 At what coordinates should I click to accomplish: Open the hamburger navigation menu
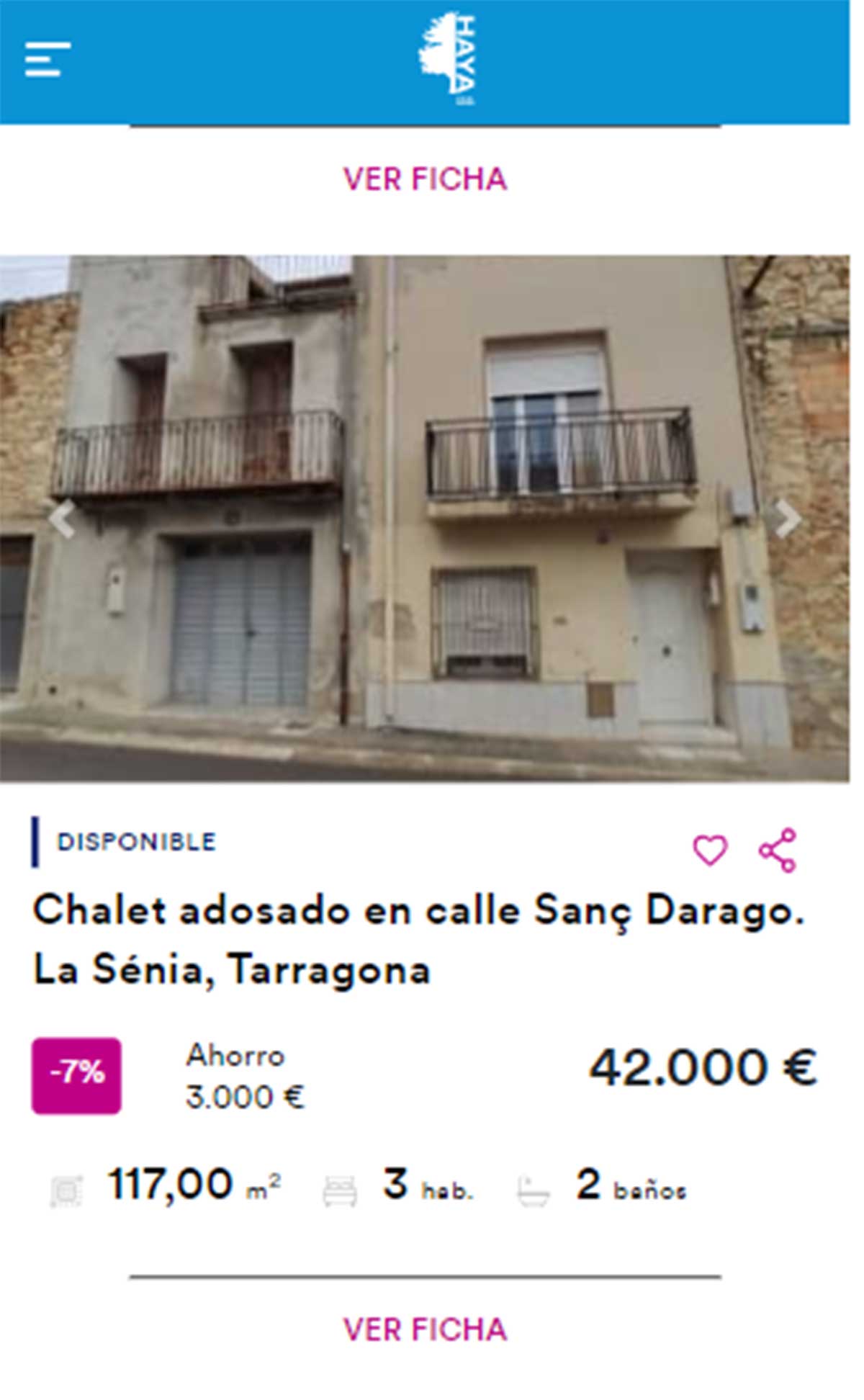coord(48,59)
